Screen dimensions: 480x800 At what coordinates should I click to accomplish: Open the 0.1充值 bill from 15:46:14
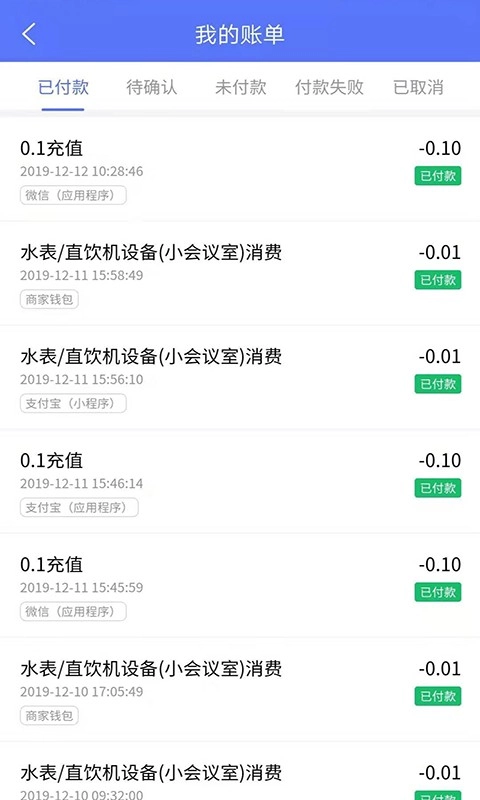240,482
